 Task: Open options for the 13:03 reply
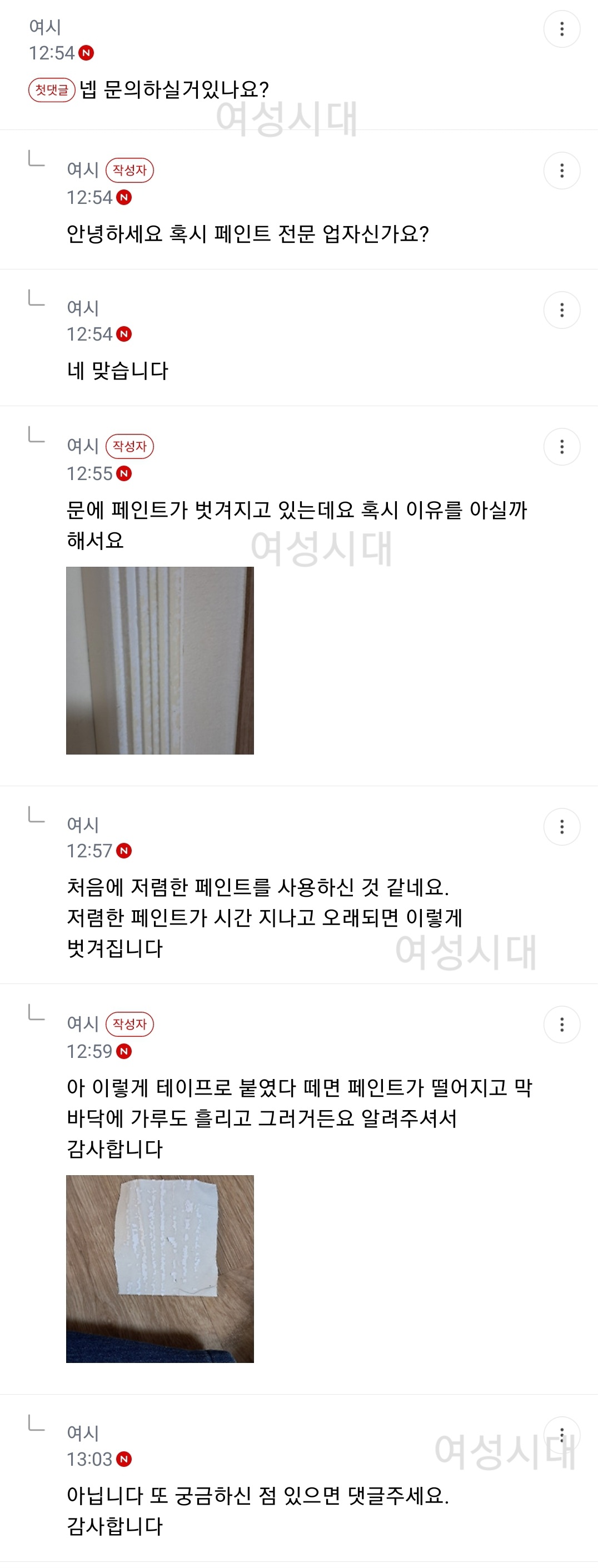(x=561, y=1435)
